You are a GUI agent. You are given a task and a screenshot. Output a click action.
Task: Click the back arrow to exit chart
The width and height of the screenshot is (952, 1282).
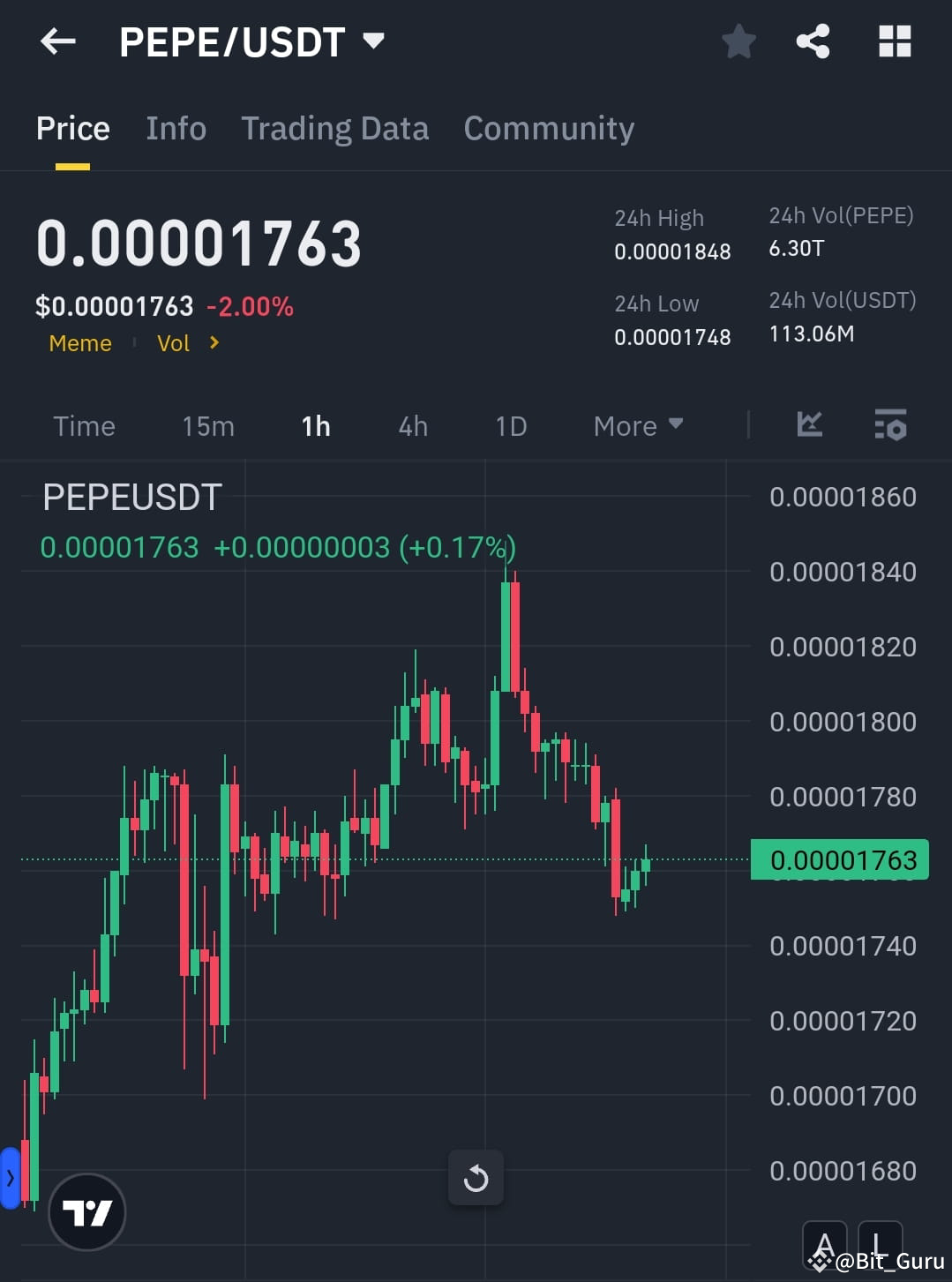56,41
